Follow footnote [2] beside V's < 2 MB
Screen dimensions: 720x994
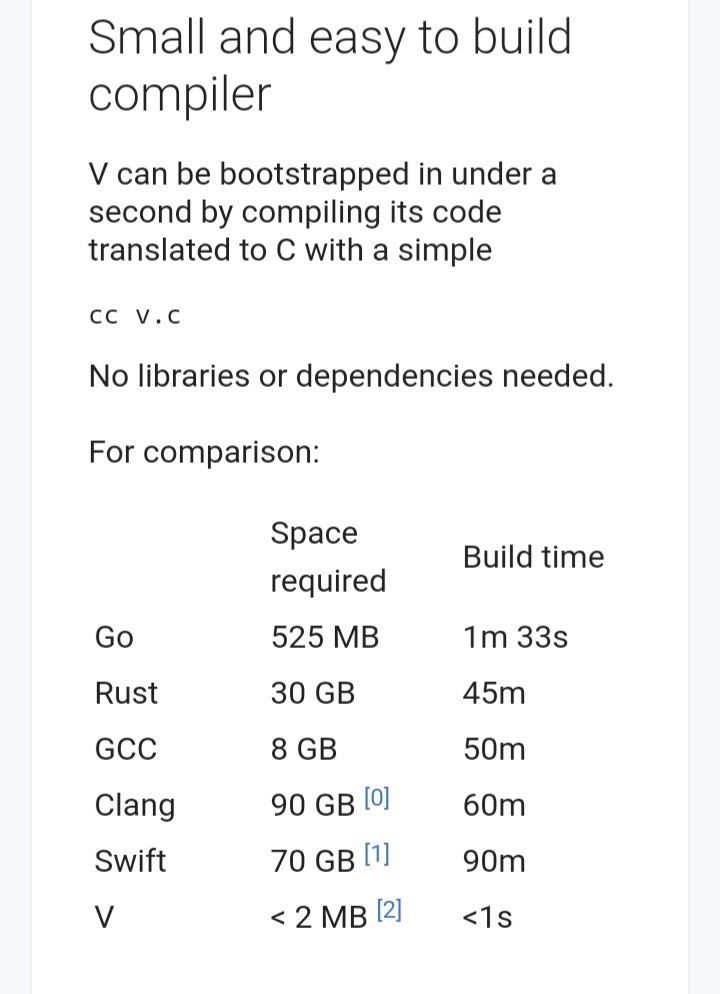(389, 910)
